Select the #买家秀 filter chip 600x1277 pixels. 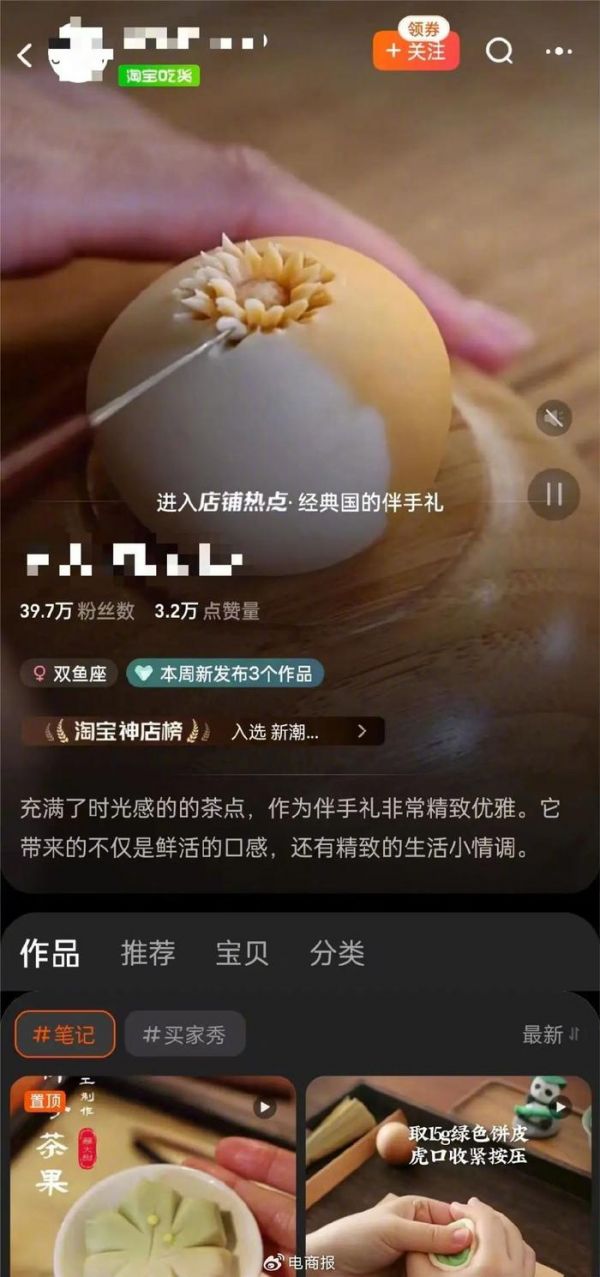point(185,1034)
